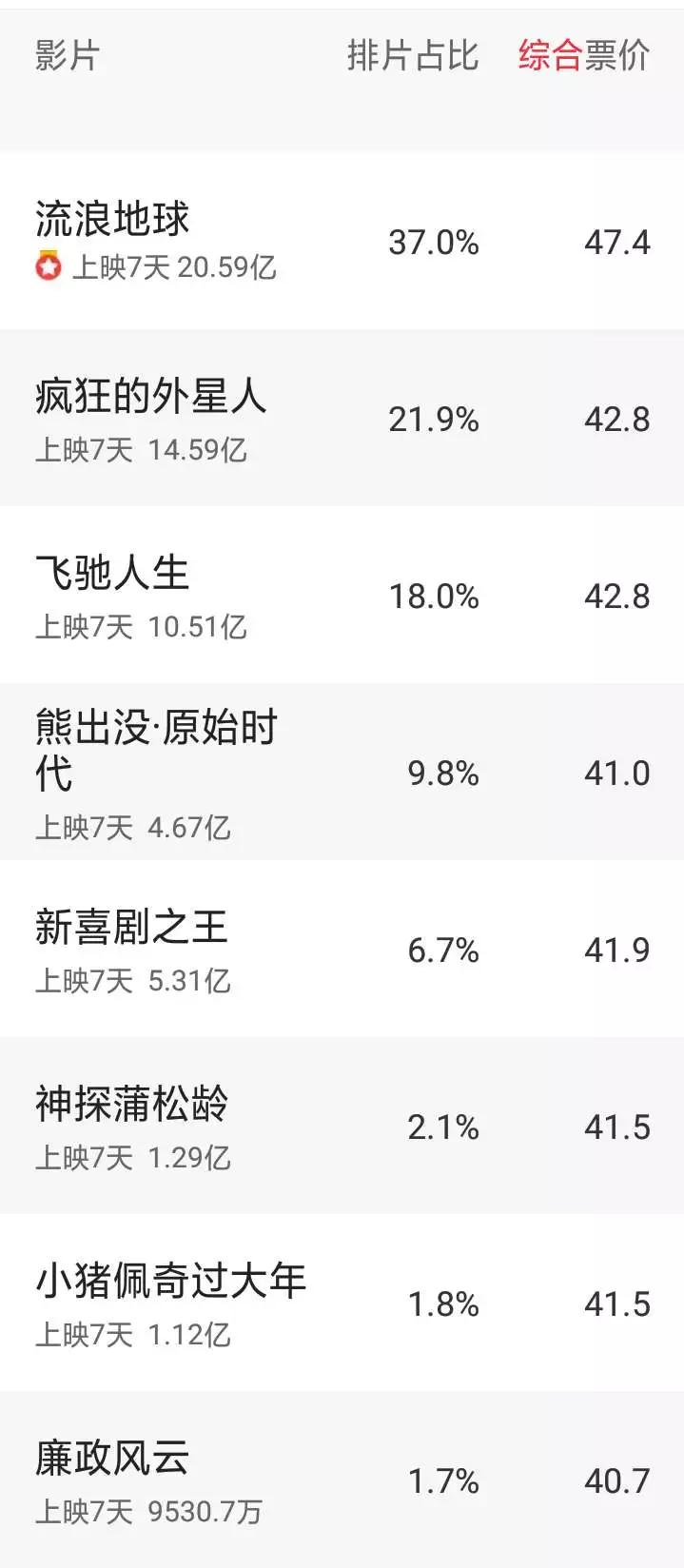Tap the 排片占比 column header
Image resolution: width=684 pixels, height=1568 pixels.
pyautogui.click(x=412, y=55)
